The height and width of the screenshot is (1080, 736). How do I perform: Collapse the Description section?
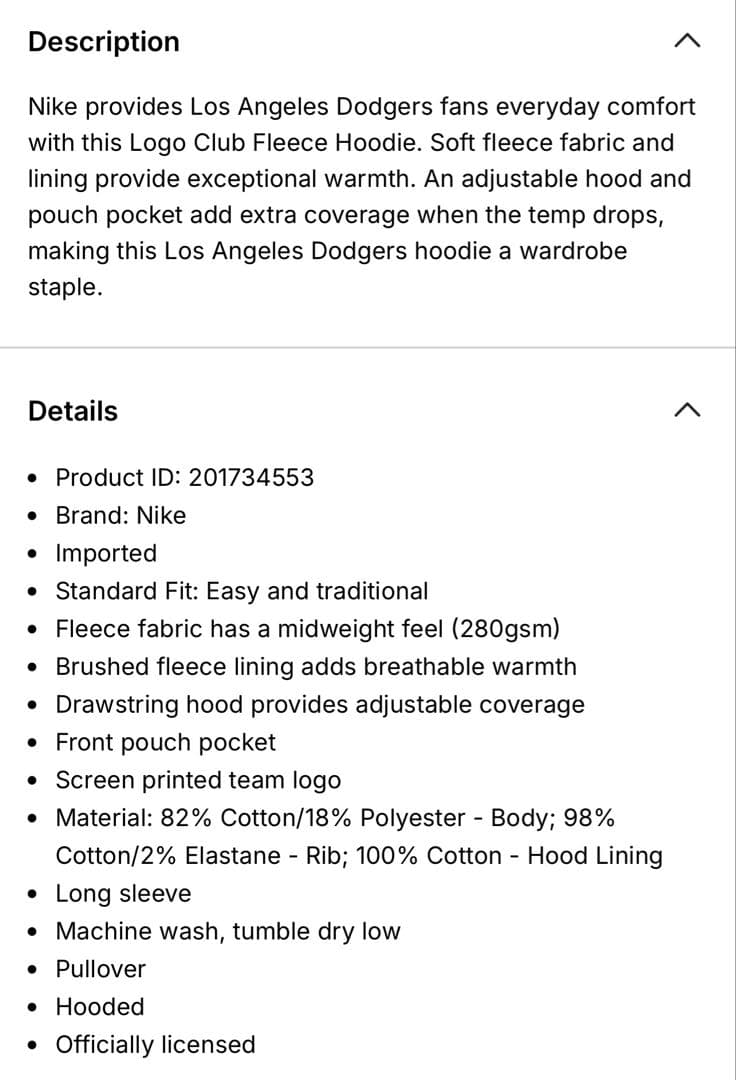pos(686,41)
